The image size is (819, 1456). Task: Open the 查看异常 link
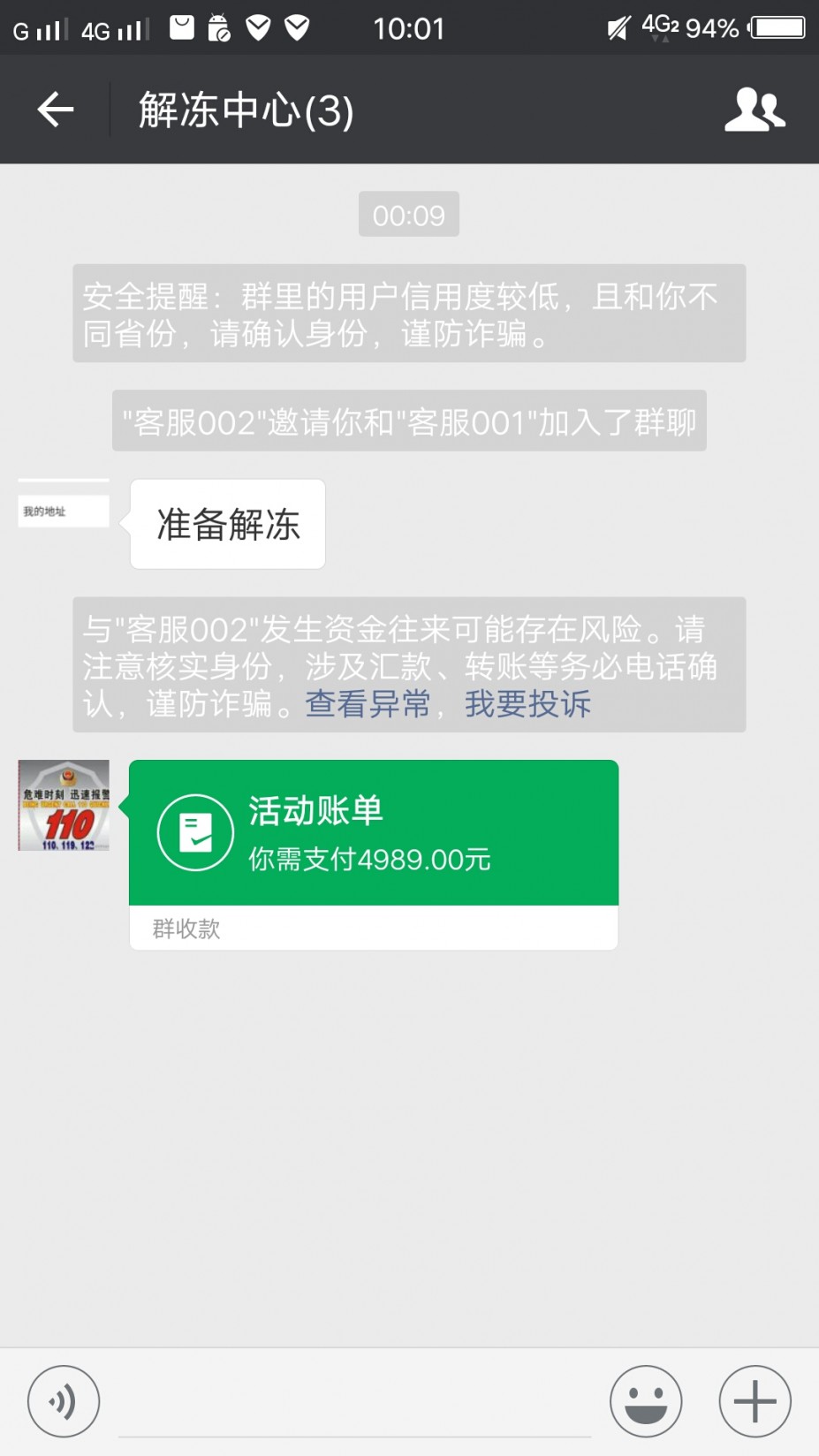tap(368, 704)
